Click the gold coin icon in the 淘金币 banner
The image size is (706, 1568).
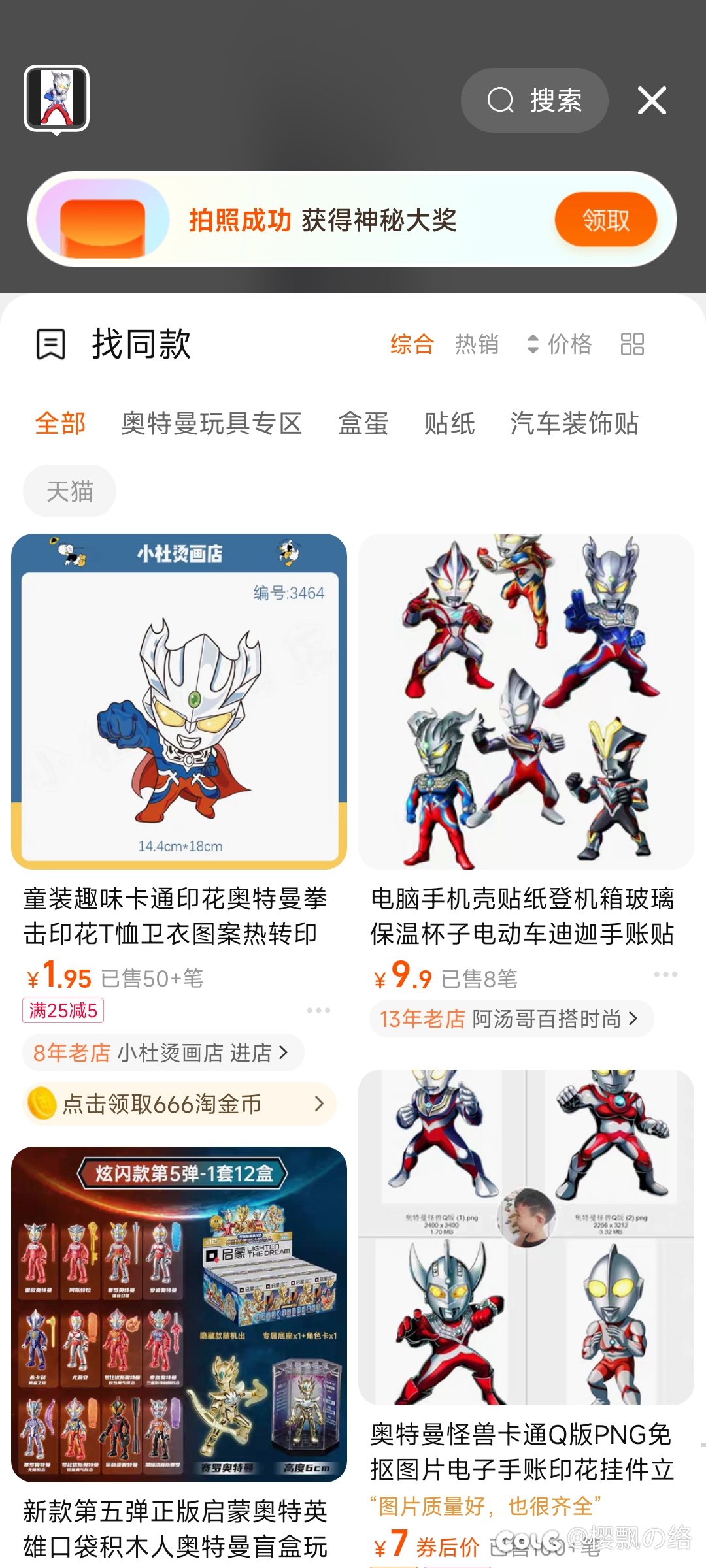pos(43,1104)
